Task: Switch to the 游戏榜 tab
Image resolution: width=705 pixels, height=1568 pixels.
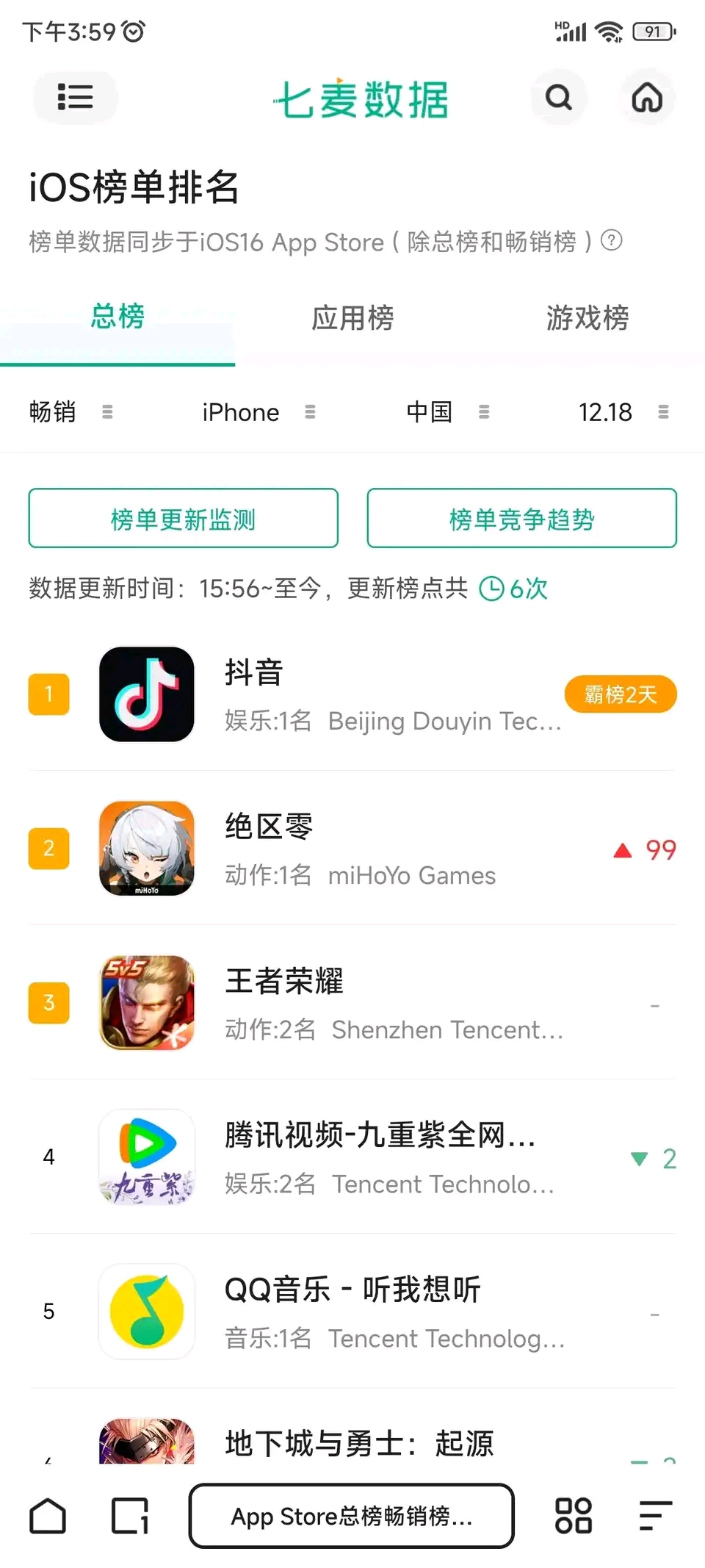Action: [587, 318]
